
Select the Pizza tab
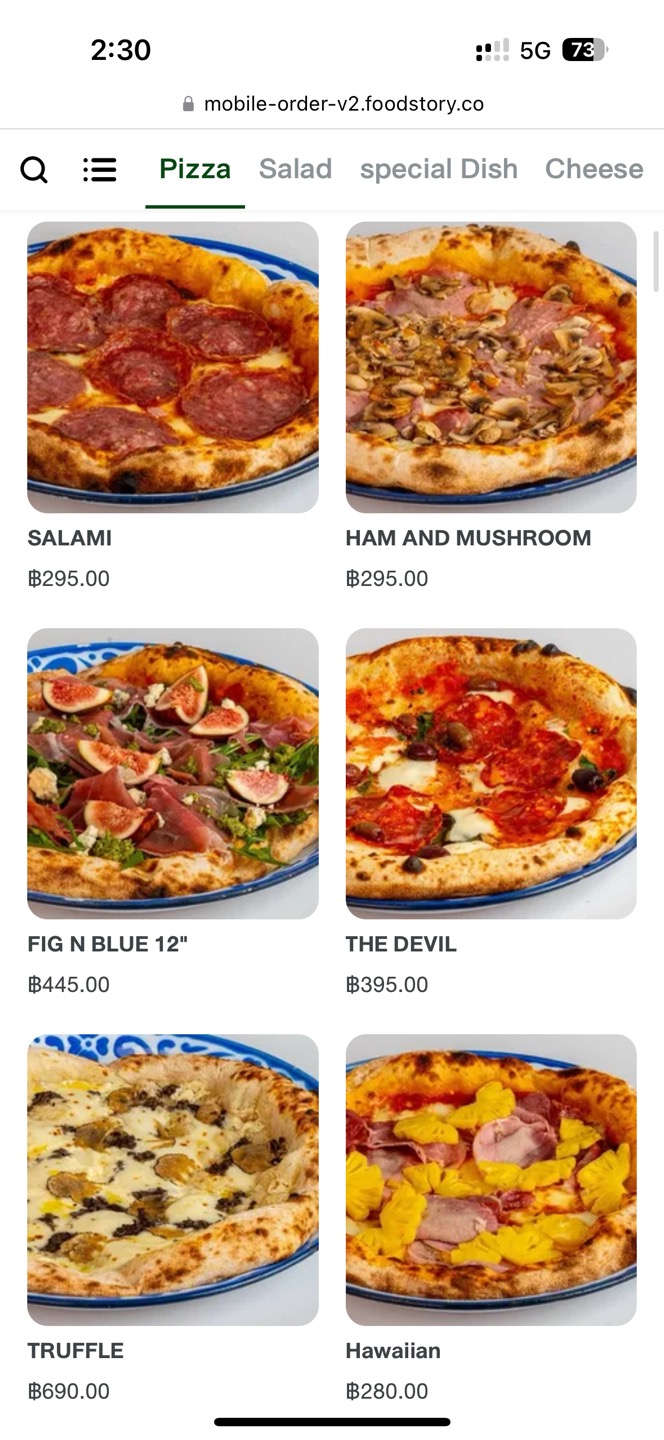(x=195, y=169)
